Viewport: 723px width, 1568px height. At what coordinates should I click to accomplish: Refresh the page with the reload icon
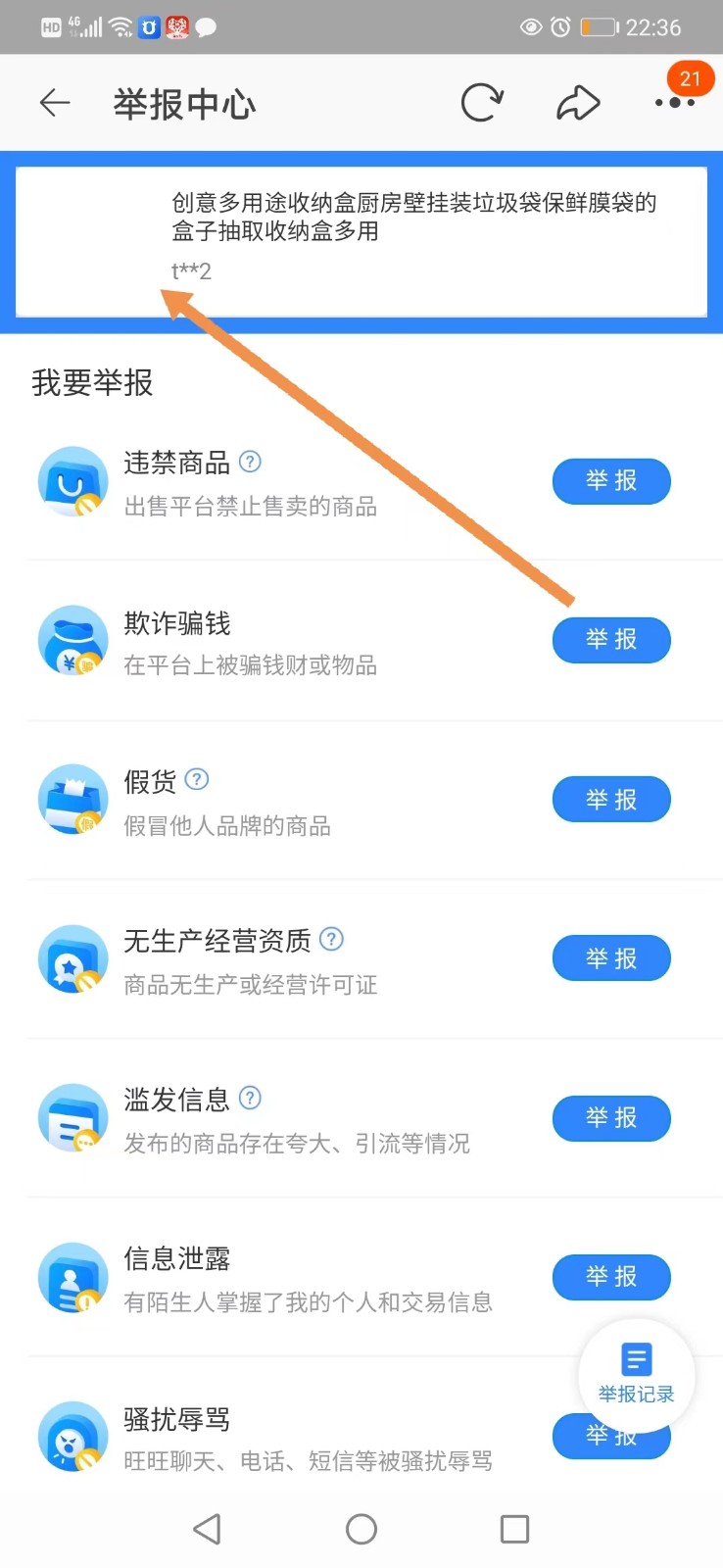[482, 102]
